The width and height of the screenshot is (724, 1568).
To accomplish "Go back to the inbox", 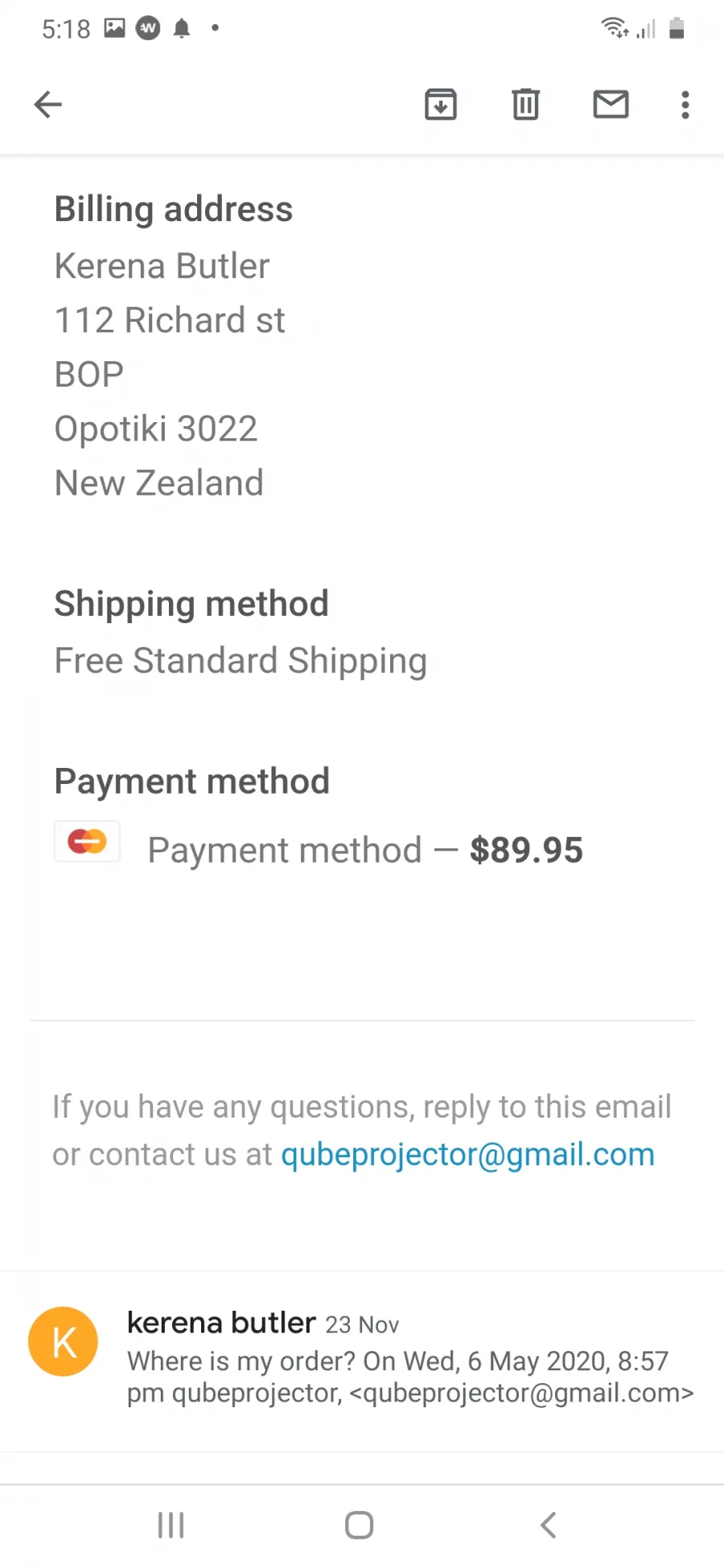I will coord(48,105).
